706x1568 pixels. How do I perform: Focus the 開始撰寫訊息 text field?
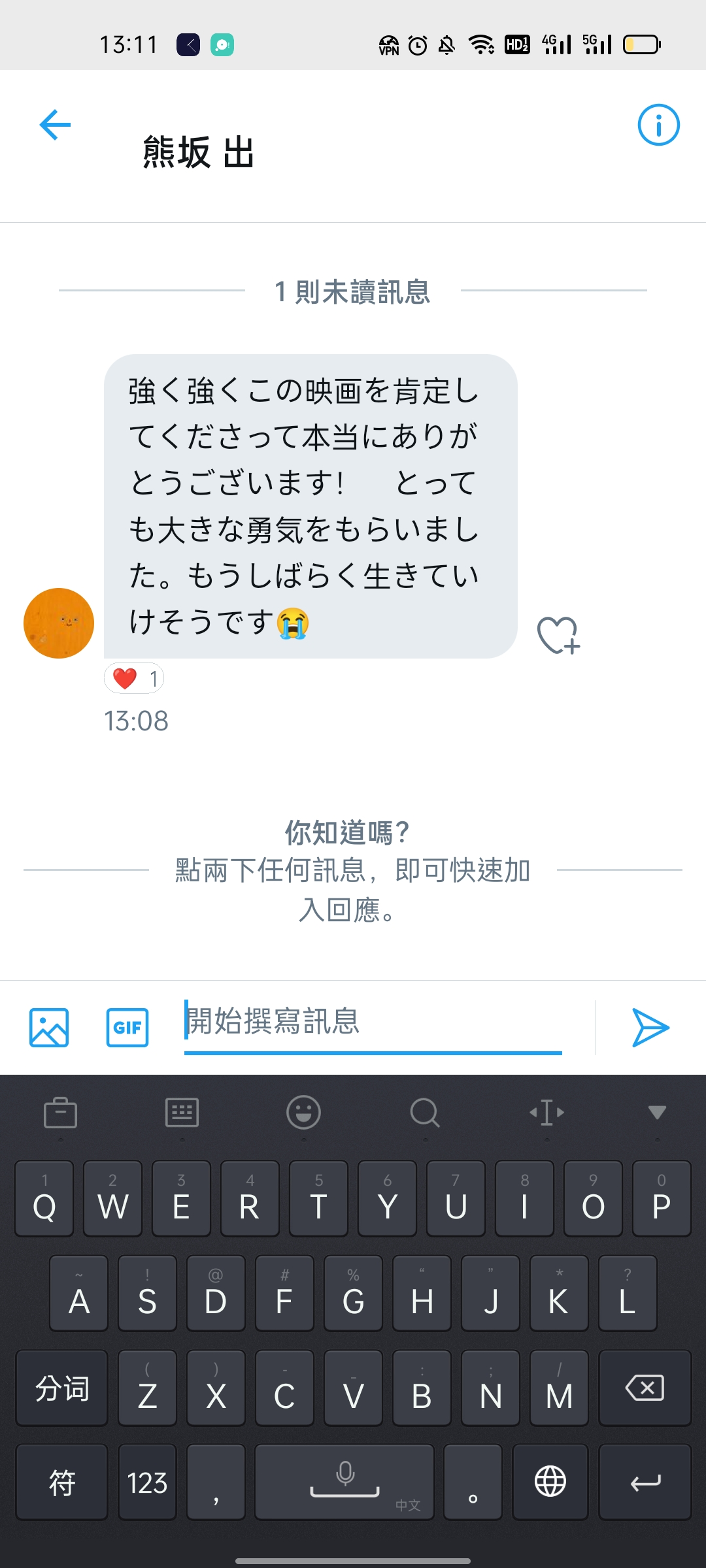373,1022
